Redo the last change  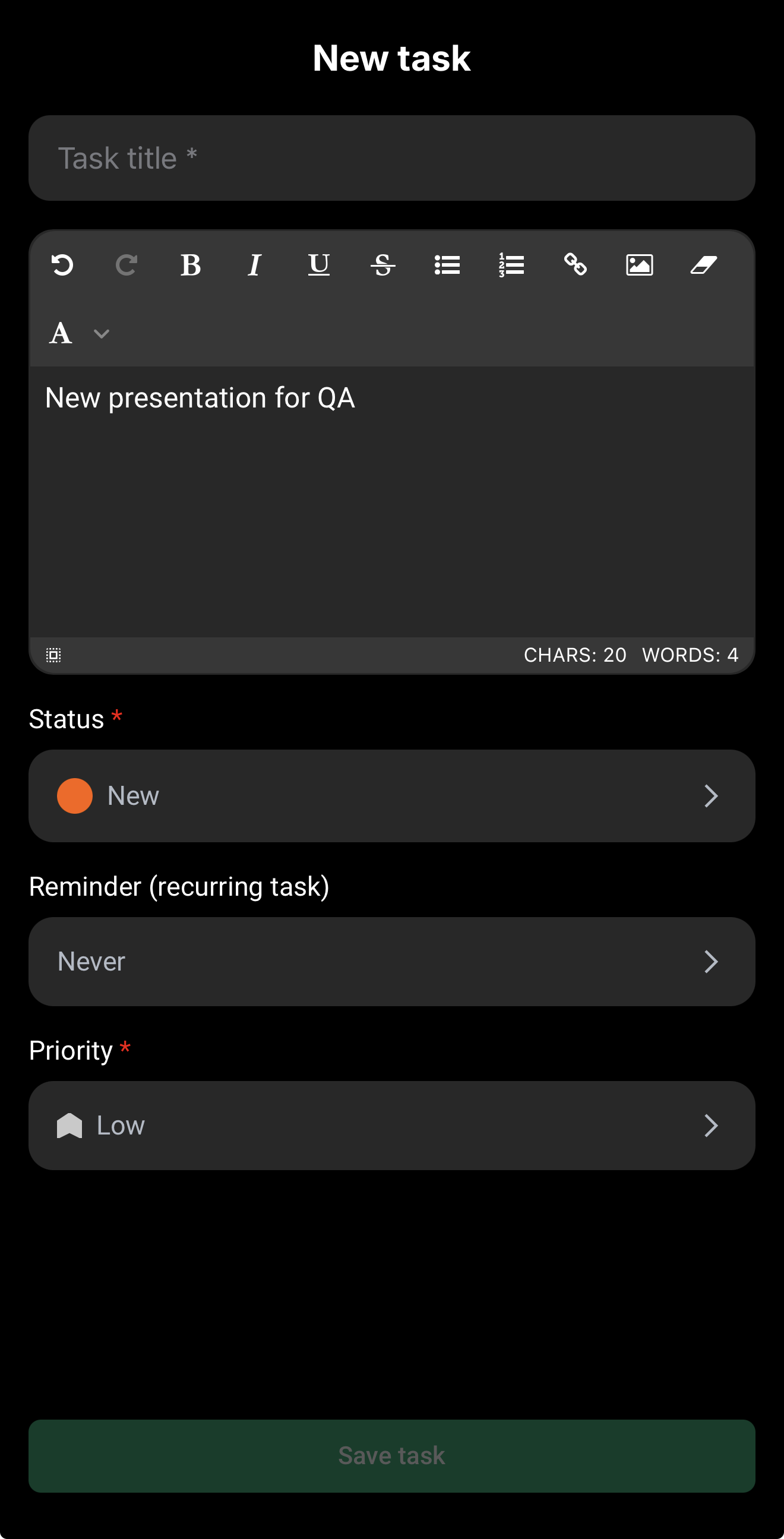tap(126, 266)
